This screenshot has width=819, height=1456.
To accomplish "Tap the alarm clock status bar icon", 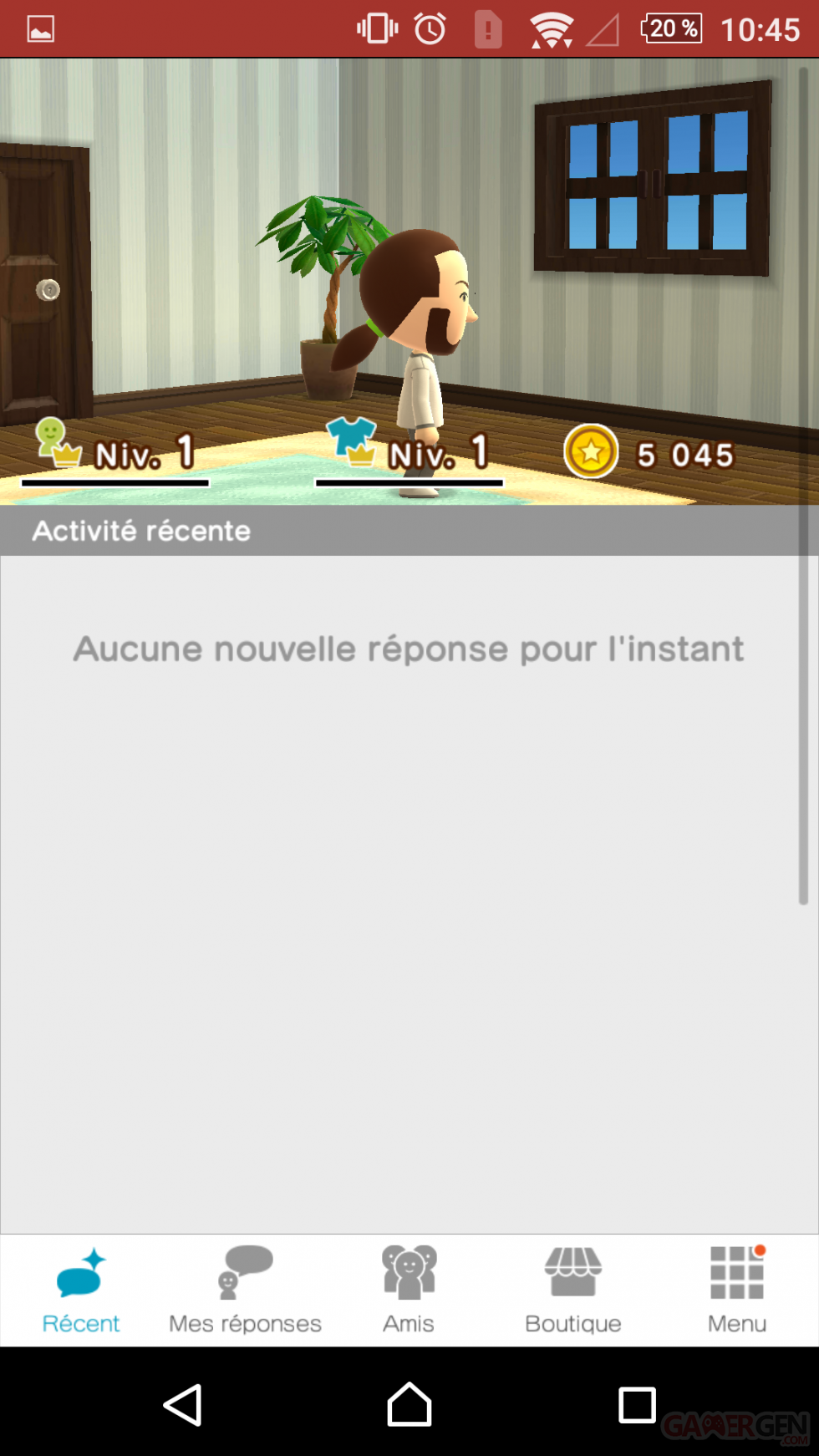I will (x=428, y=28).
